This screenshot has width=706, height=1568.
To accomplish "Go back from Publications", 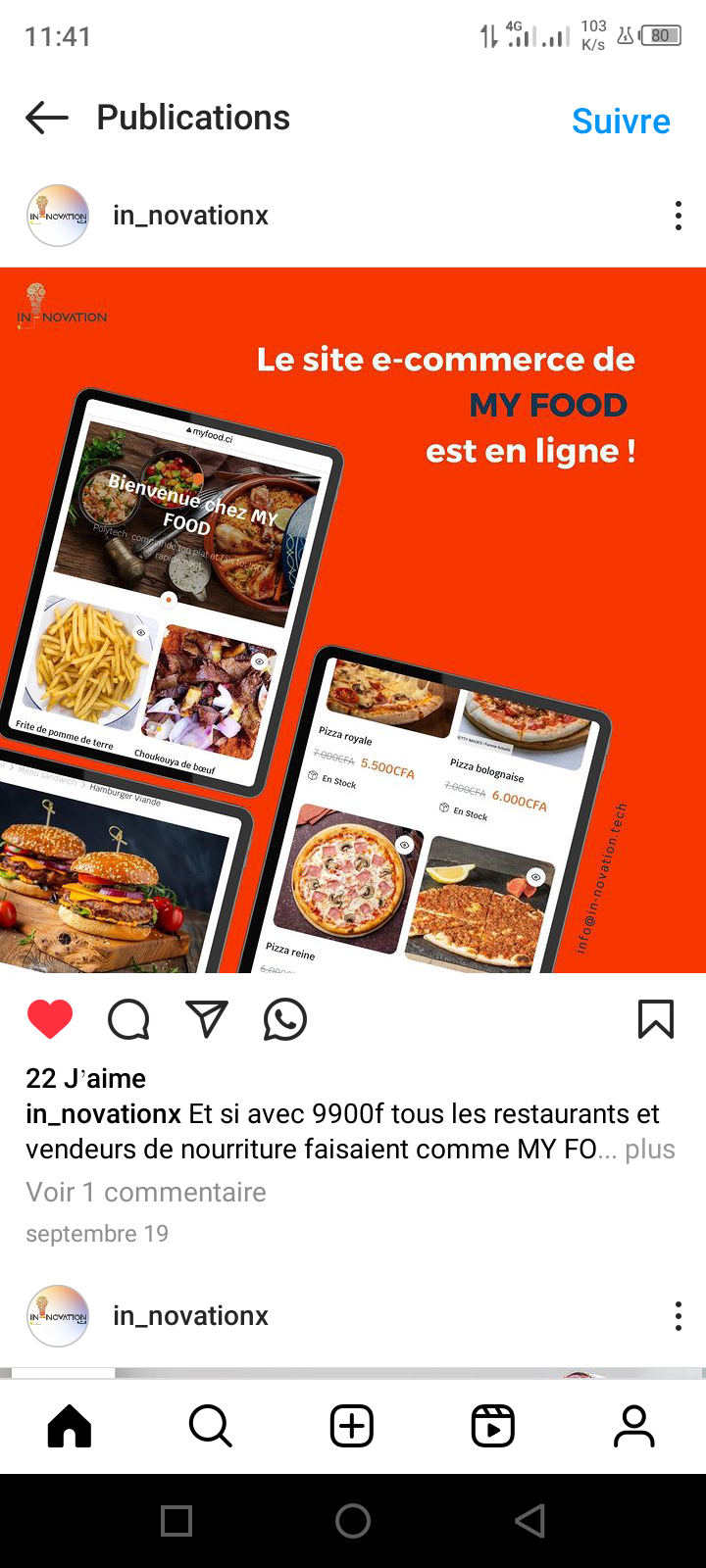I will [47, 119].
